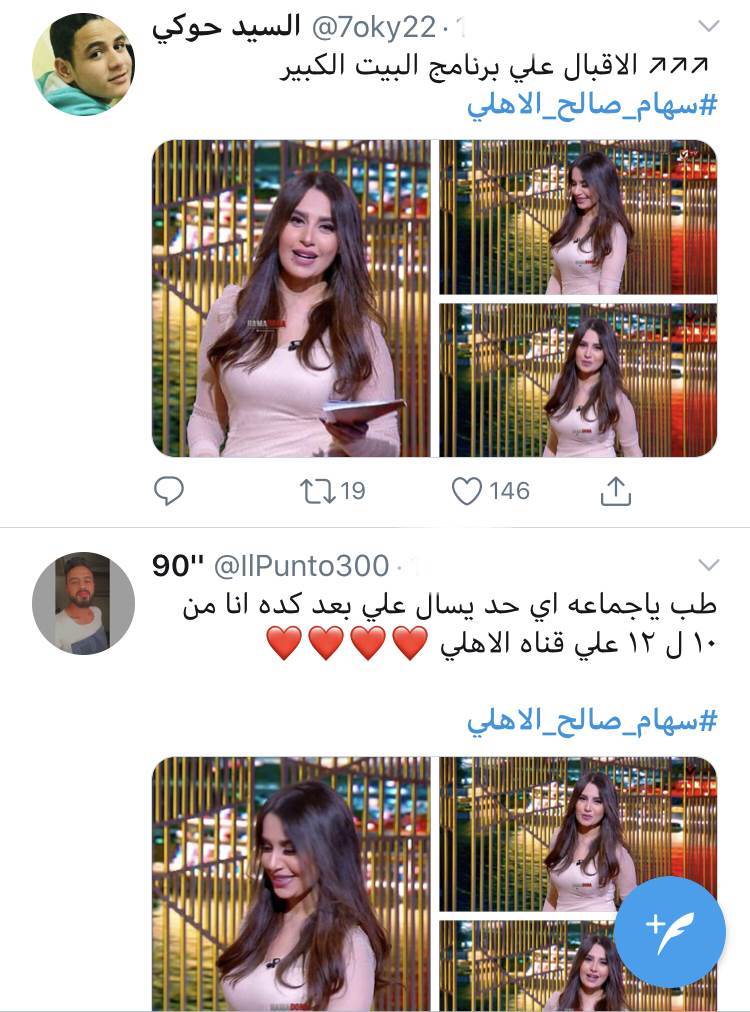Viewport: 750px width, 1012px height.
Task: Open the hashtag link in @7oky22's tweet
Action: tap(593, 103)
